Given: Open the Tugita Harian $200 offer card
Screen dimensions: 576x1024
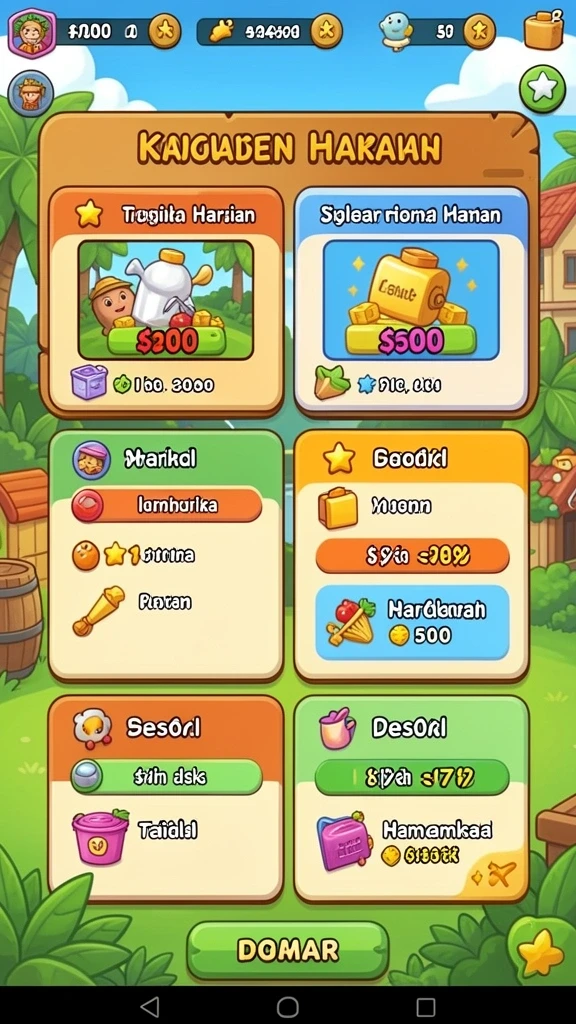Looking at the screenshot, I should (x=166, y=300).
